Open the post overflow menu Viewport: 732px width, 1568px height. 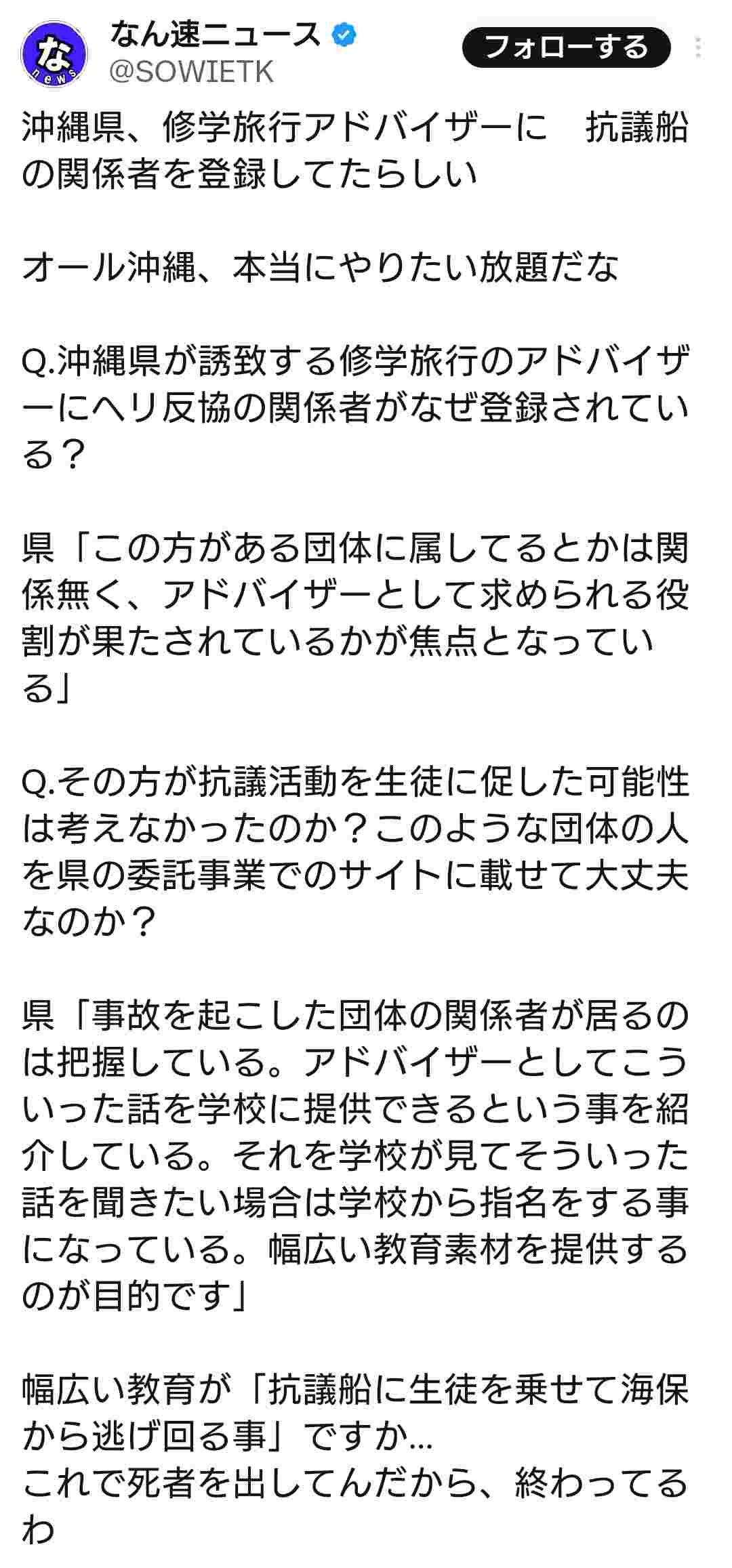click(698, 47)
